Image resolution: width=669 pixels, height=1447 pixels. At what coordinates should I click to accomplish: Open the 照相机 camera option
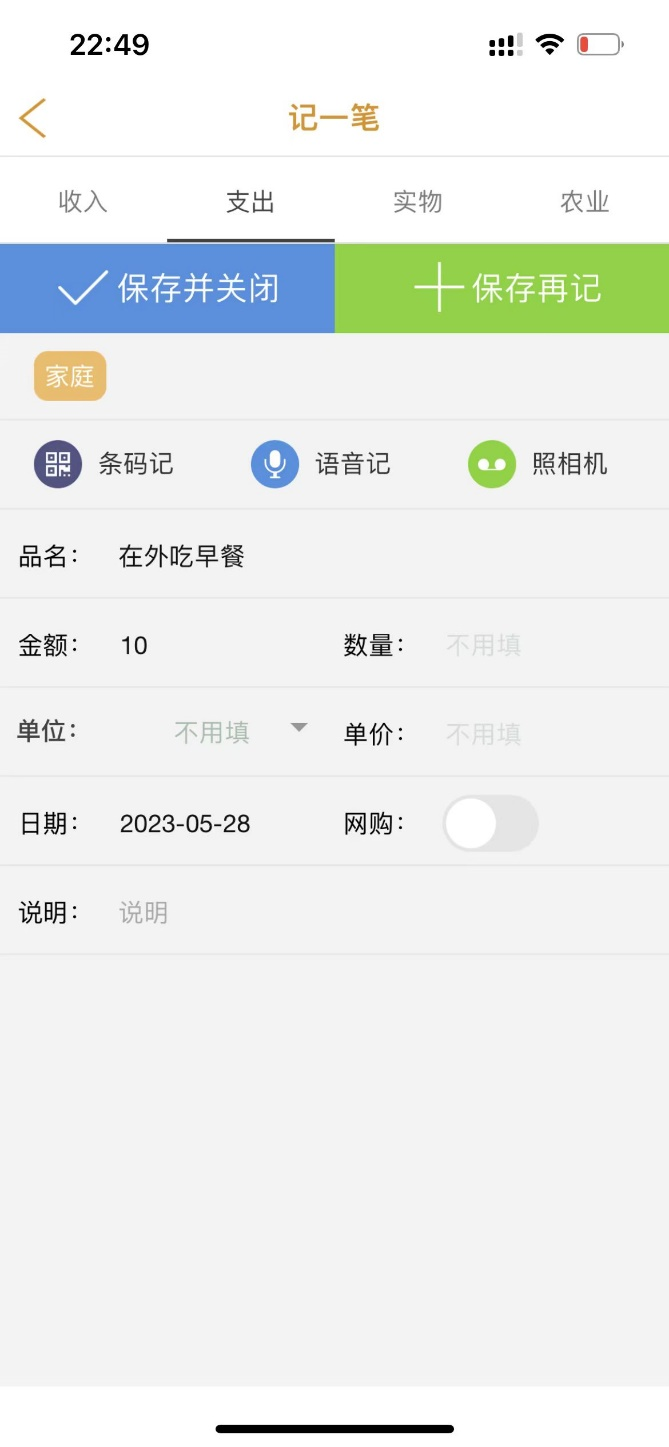[x=538, y=464]
